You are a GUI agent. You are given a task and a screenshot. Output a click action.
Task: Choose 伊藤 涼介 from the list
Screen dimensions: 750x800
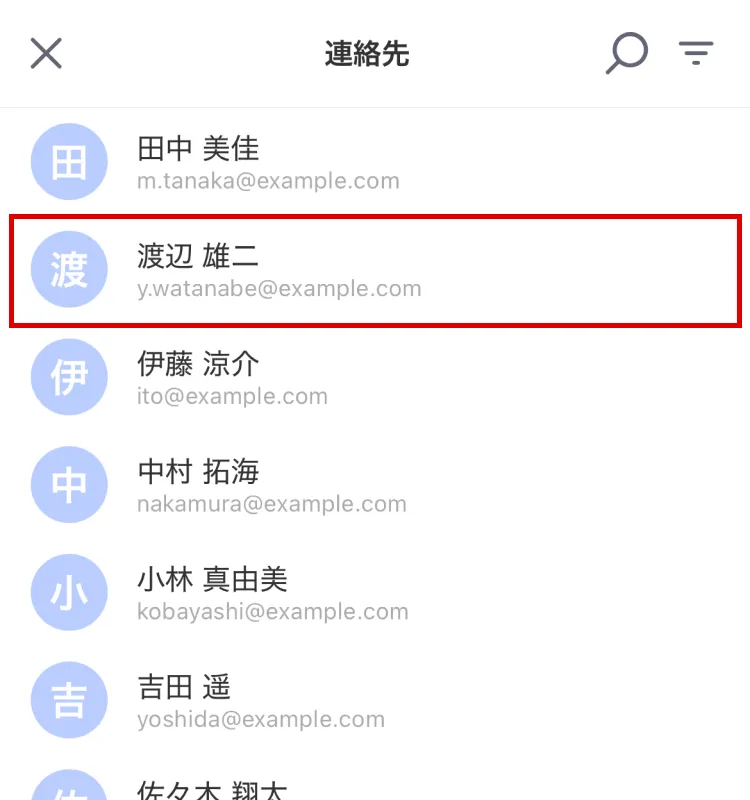pos(375,378)
